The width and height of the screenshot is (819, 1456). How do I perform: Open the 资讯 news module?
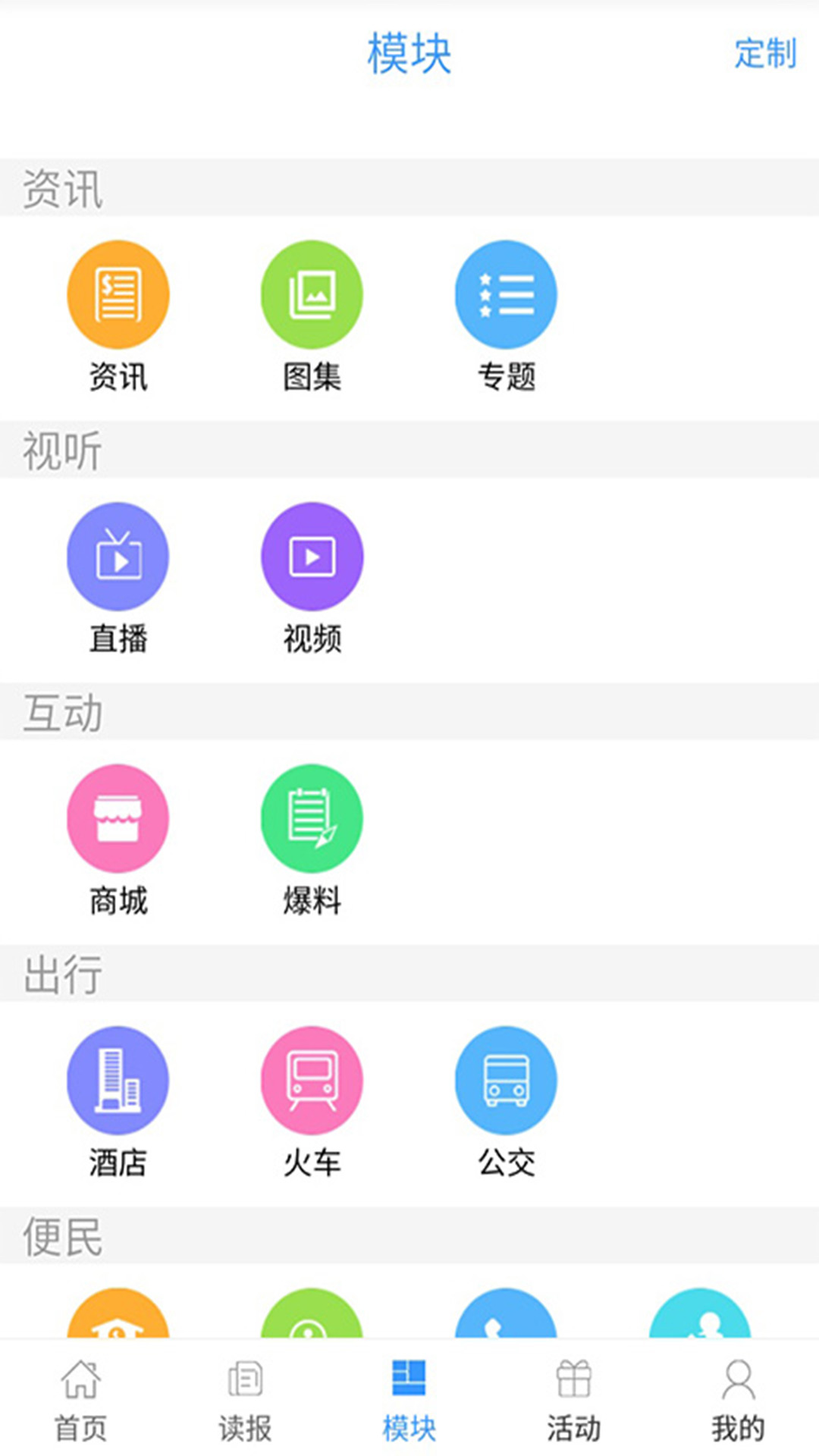click(x=118, y=294)
